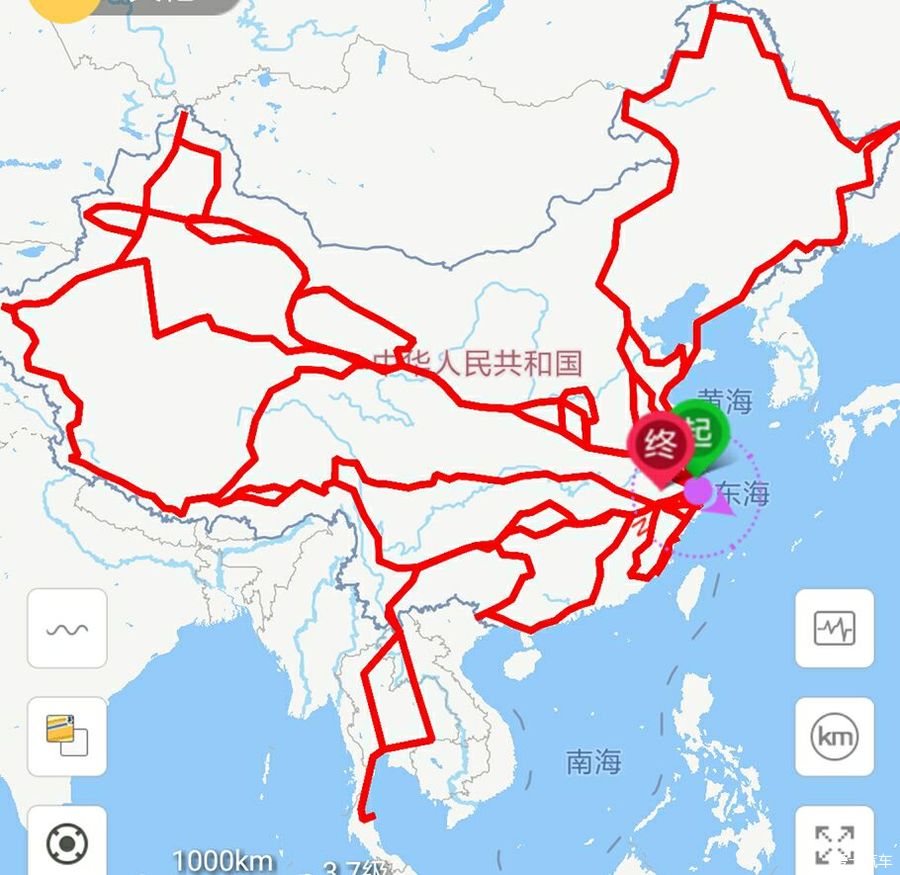Tap the wavy track line button
This screenshot has width=900, height=875.
click(x=67, y=629)
